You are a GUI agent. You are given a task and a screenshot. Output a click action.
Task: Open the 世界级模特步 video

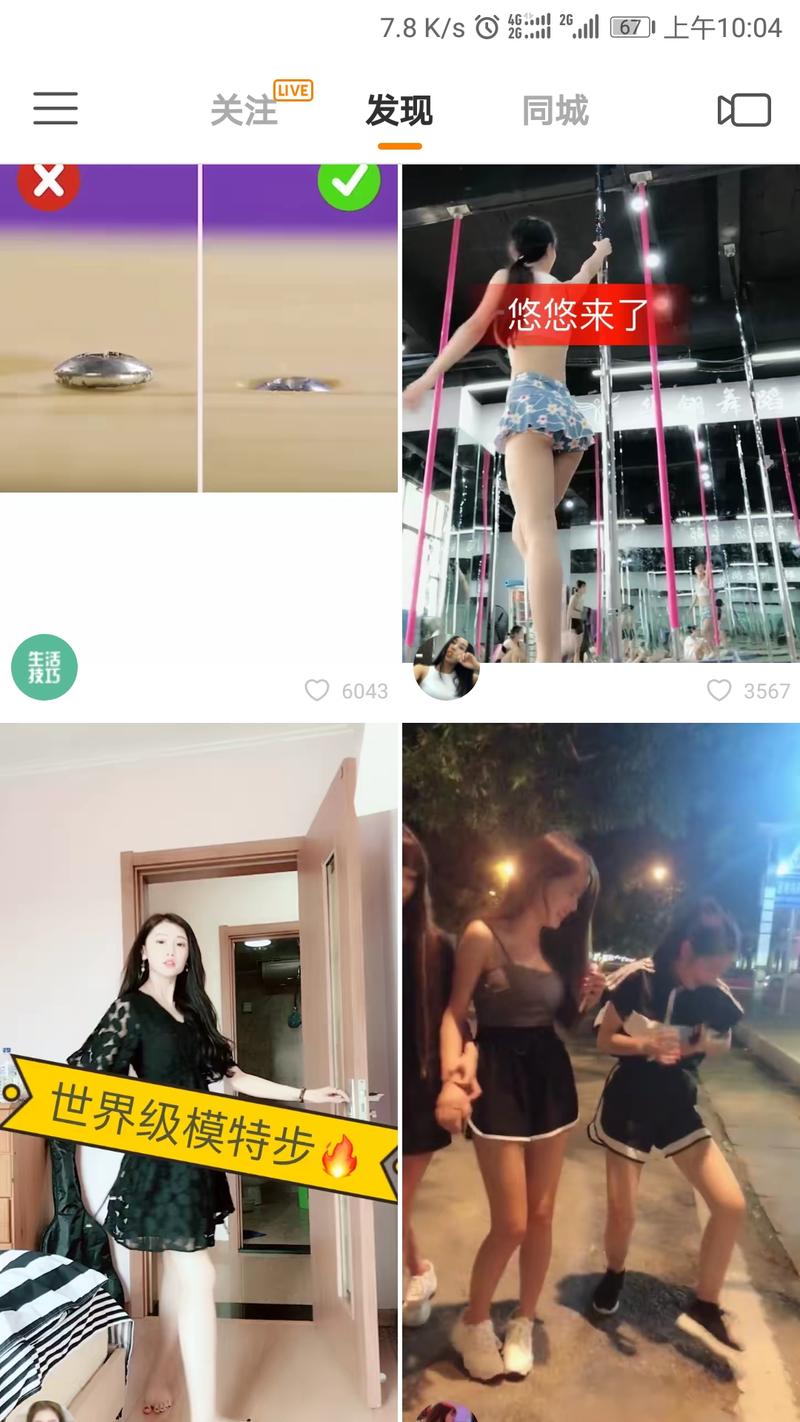[199, 1070]
